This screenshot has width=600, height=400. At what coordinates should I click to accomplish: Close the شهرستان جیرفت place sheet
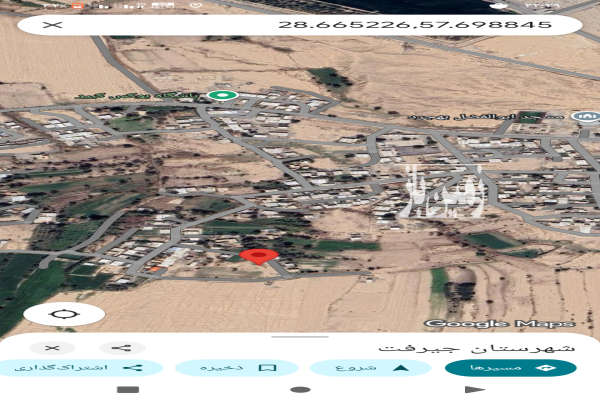pos(53,347)
